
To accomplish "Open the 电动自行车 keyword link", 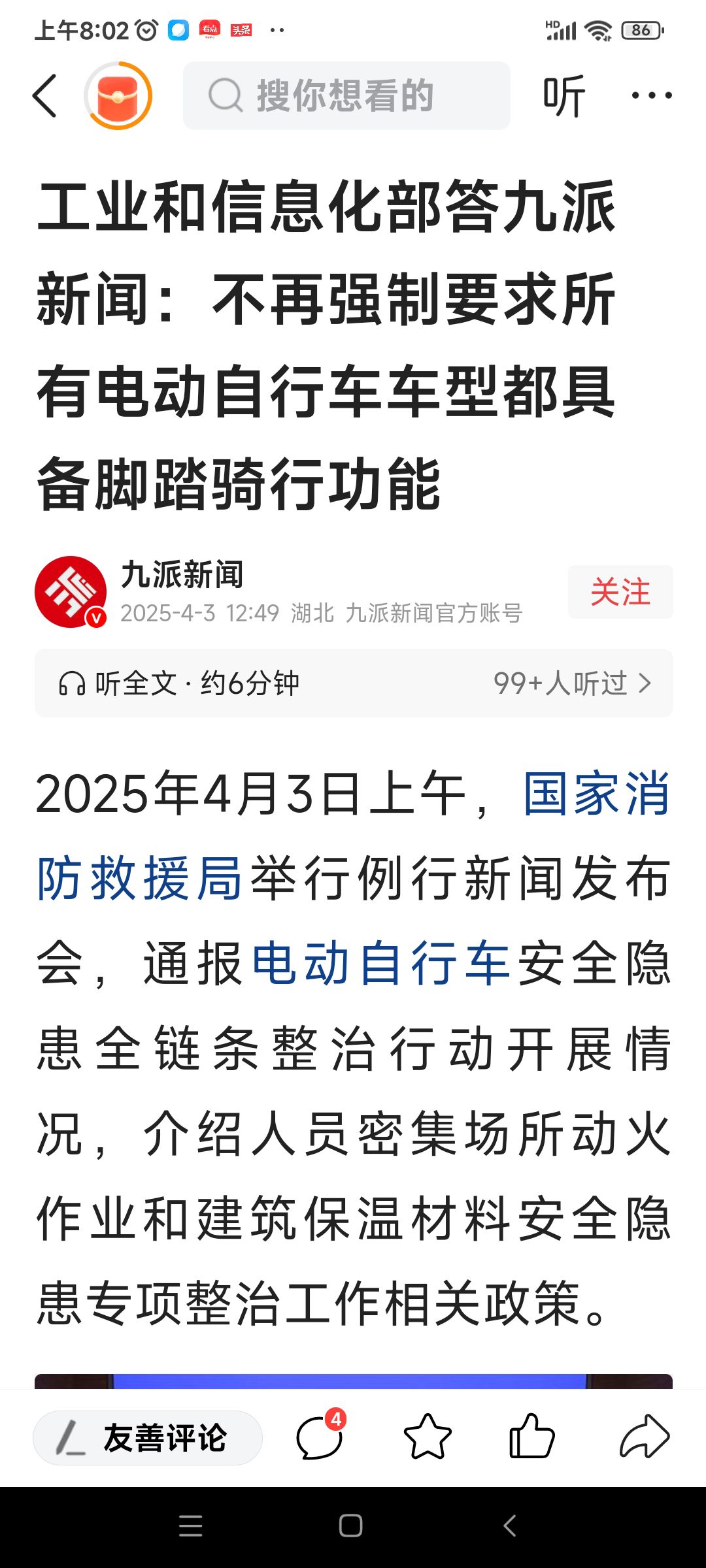I will pyautogui.click(x=380, y=963).
